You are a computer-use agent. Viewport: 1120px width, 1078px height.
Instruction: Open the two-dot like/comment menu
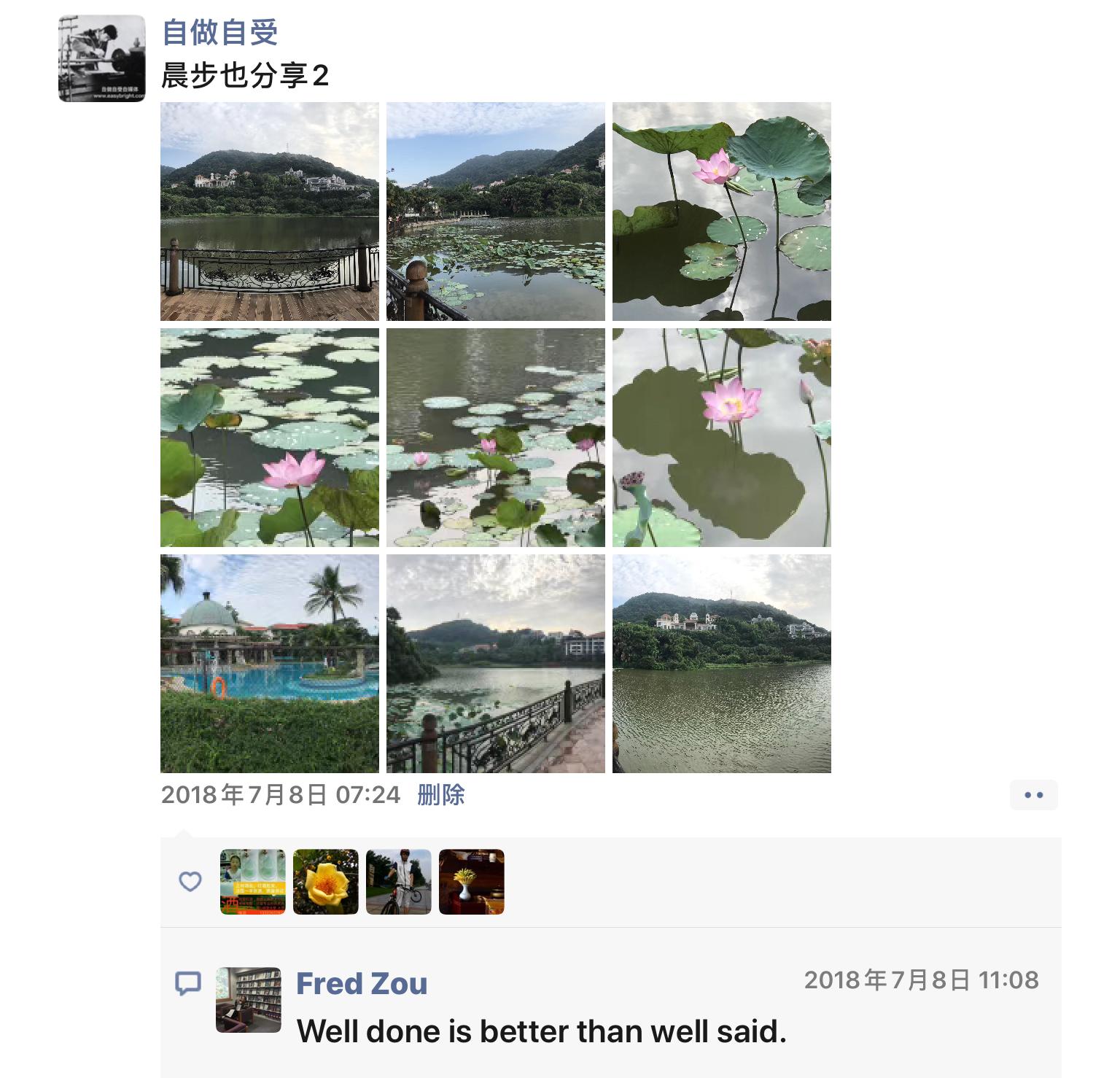pyautogui.click(x=1033, y=795)
